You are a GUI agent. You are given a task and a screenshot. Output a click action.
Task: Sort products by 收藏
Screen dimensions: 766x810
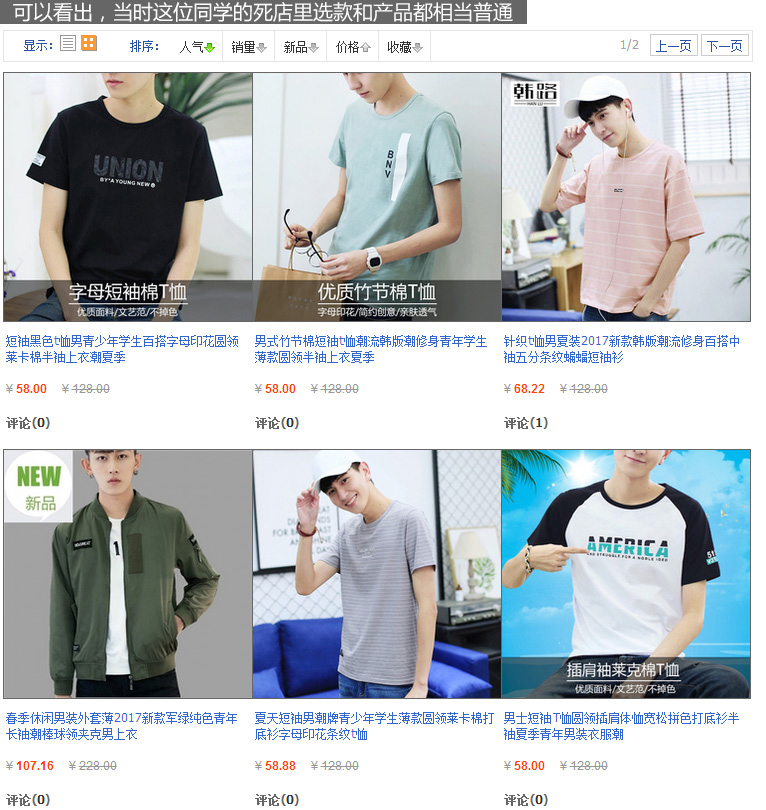(404, 47)
